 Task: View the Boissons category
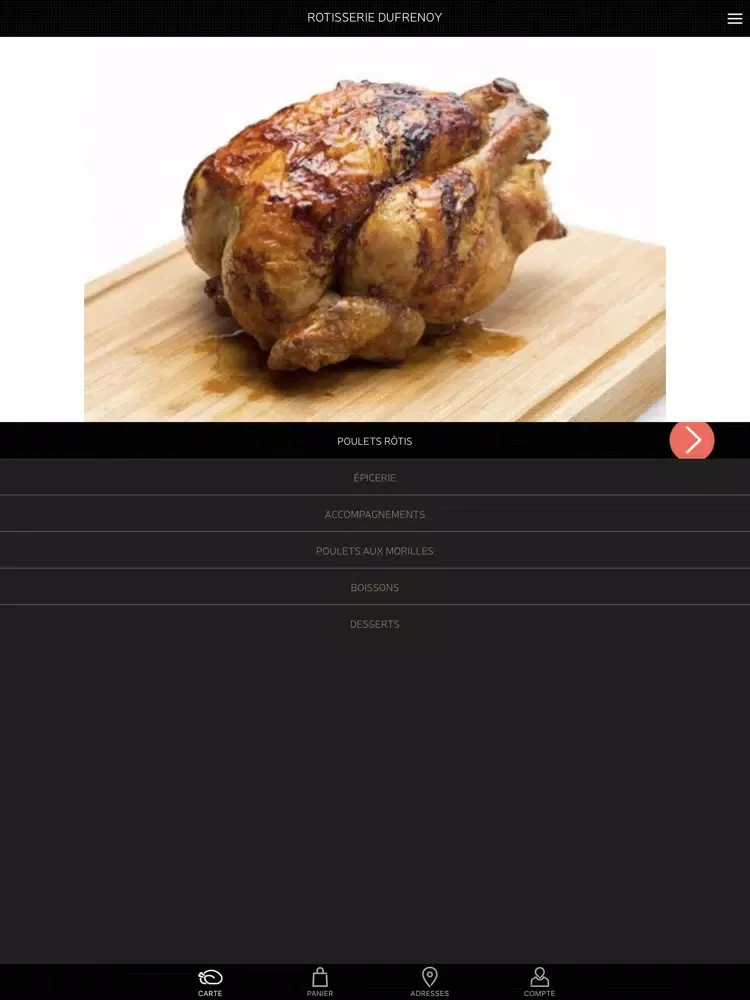point(374,588)
